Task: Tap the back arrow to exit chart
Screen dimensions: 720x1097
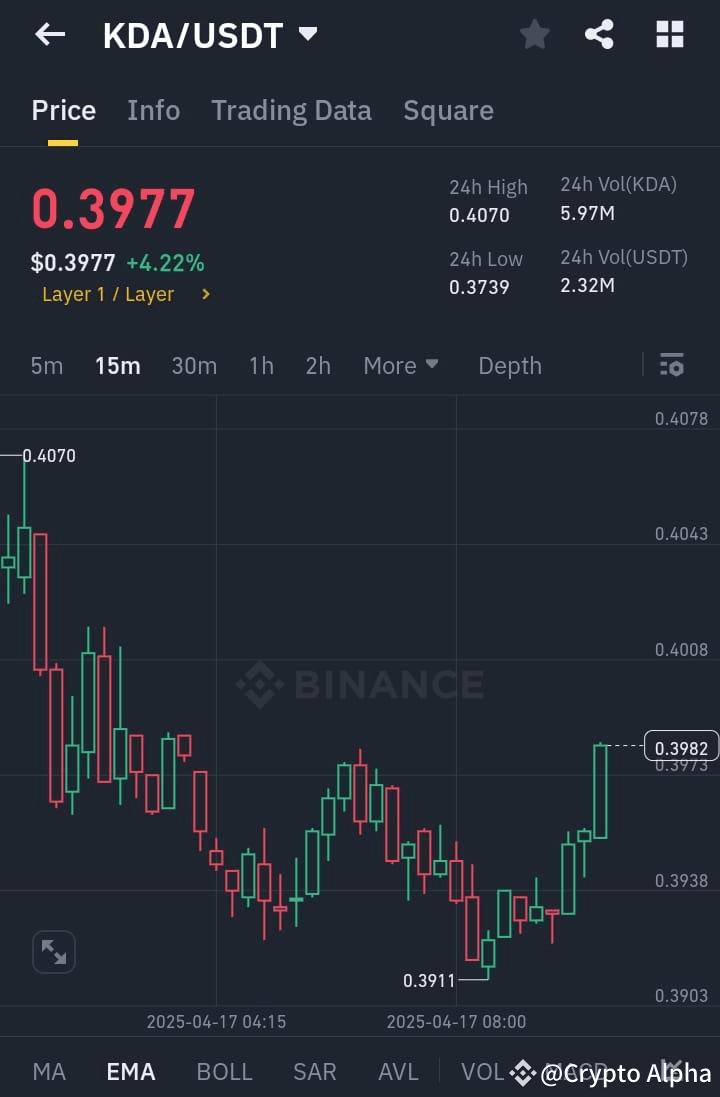Action: [48, 34]
